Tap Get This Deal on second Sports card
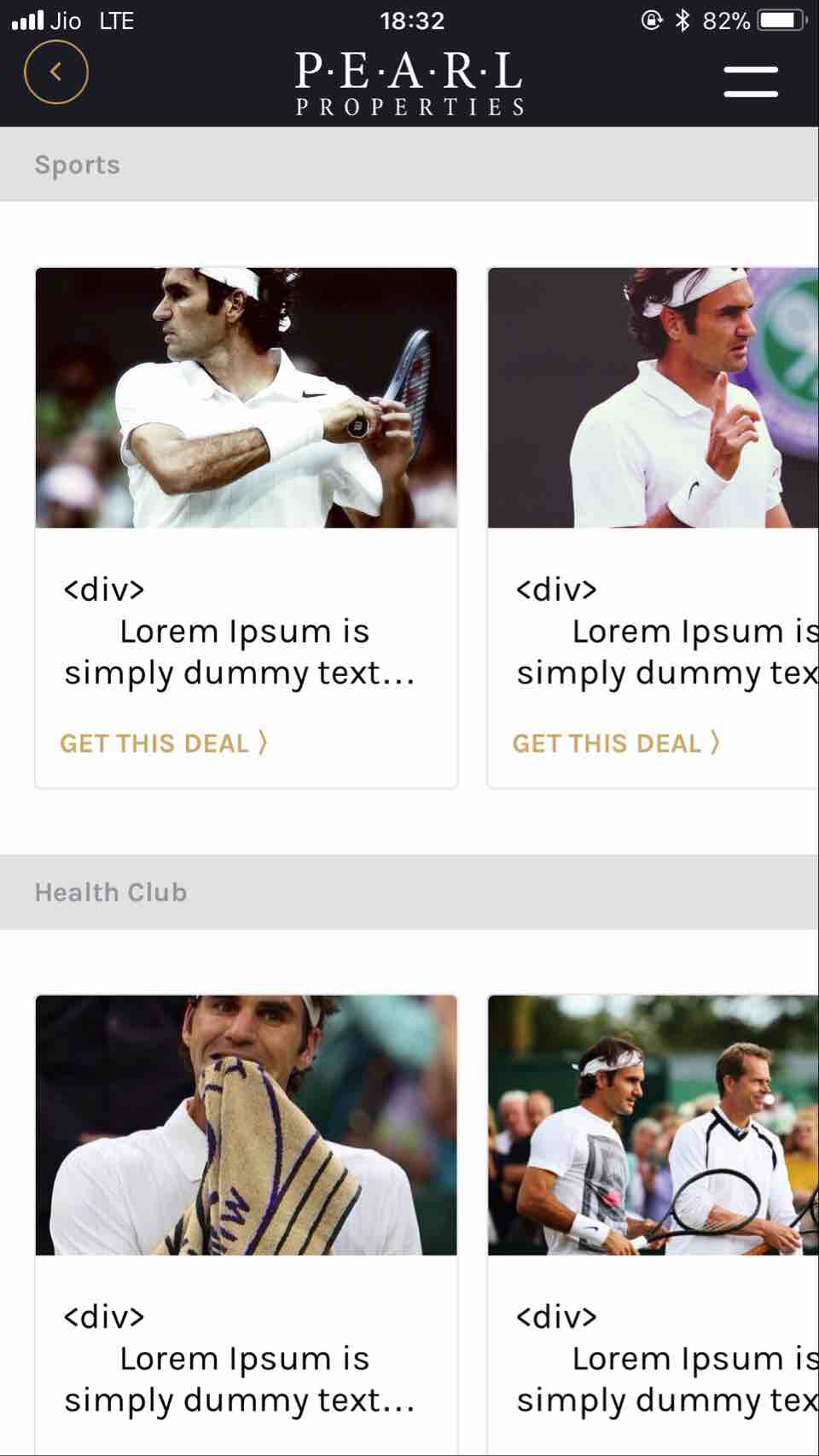 615,743
